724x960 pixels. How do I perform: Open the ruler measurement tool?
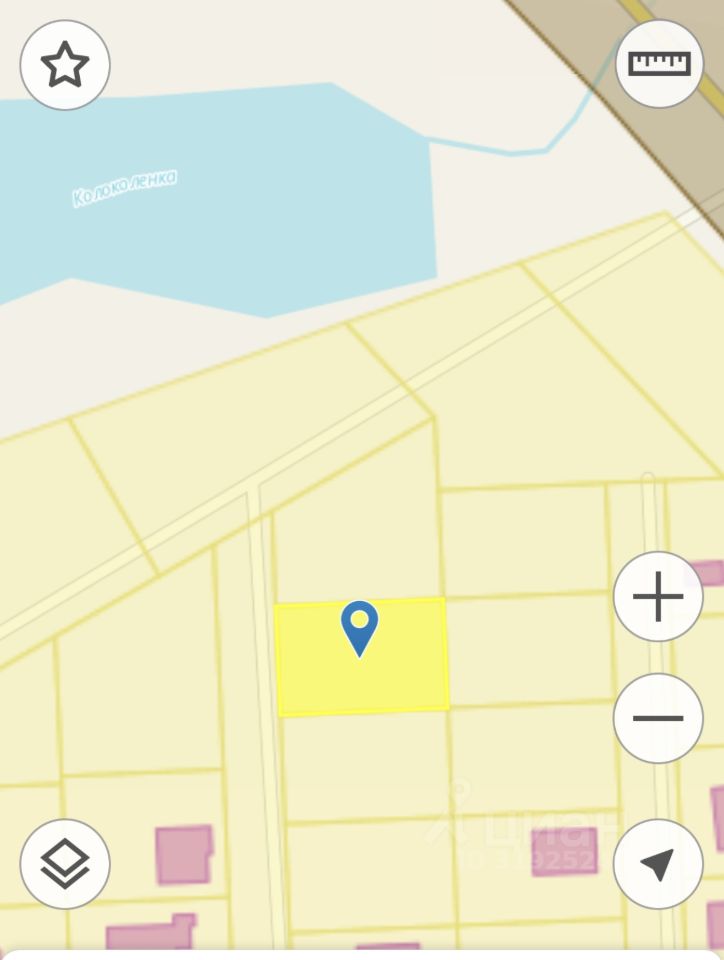click(x=659, y=64)
